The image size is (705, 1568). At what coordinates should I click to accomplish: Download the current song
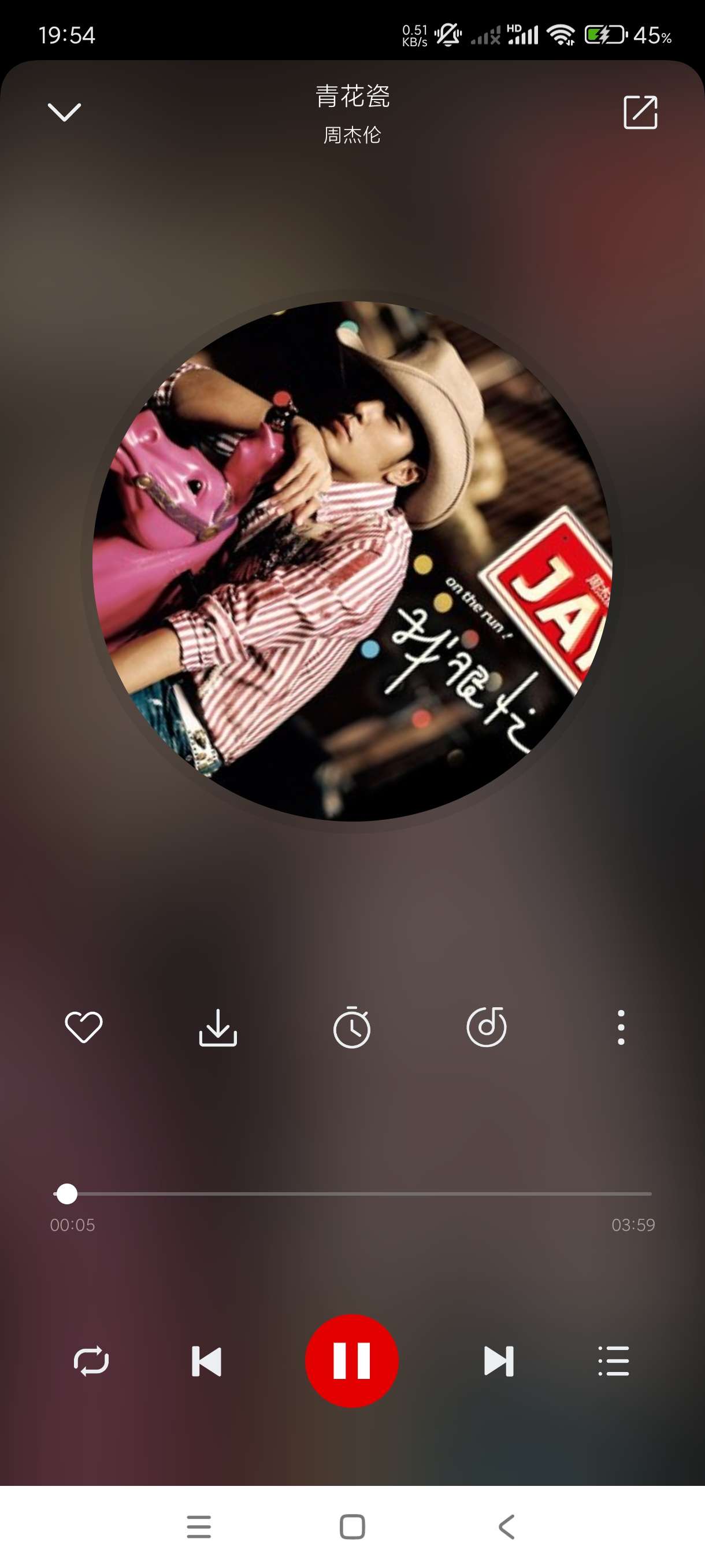point(218,1027)
